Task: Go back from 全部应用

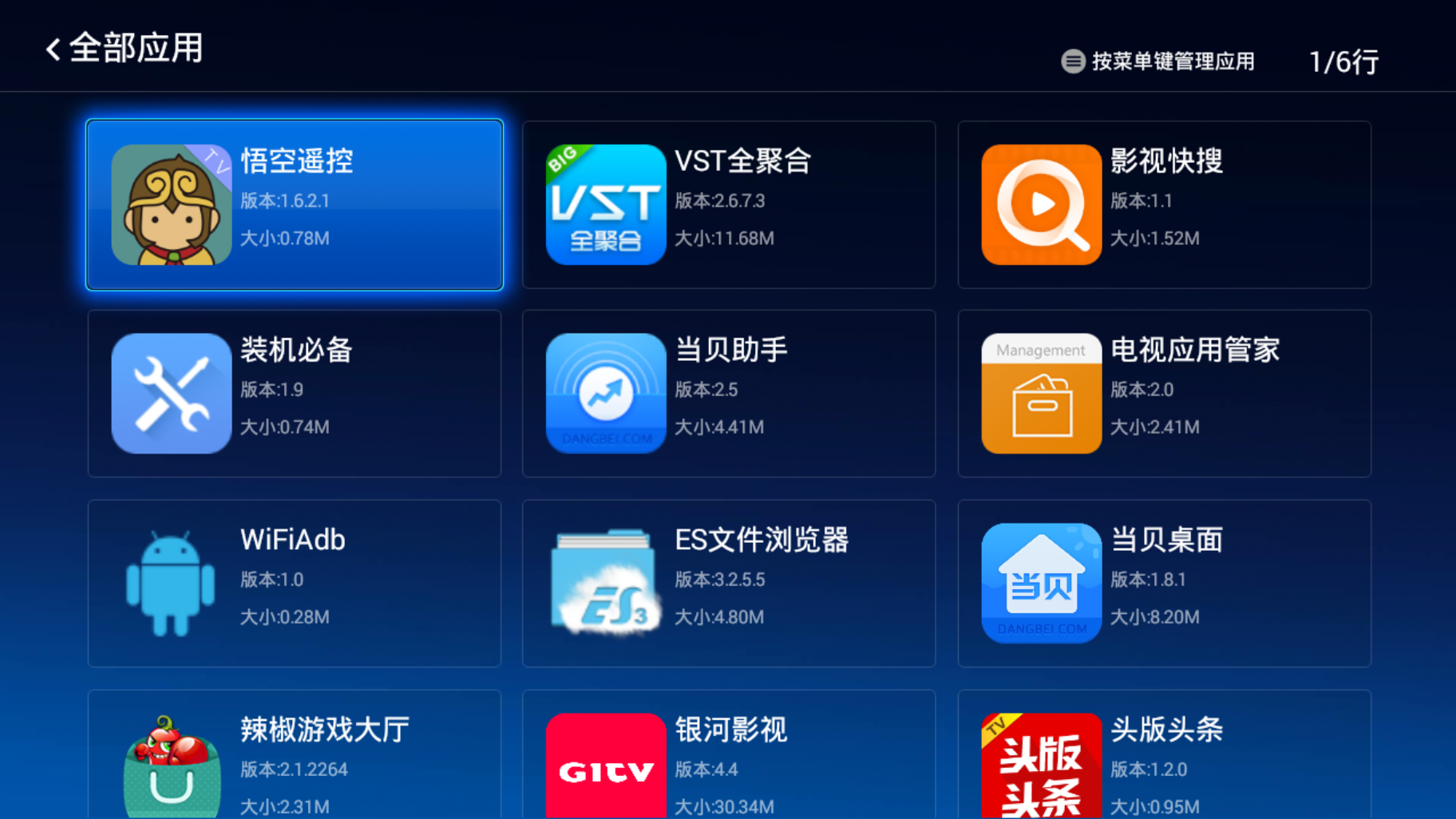Action: [x=53, y=49]
